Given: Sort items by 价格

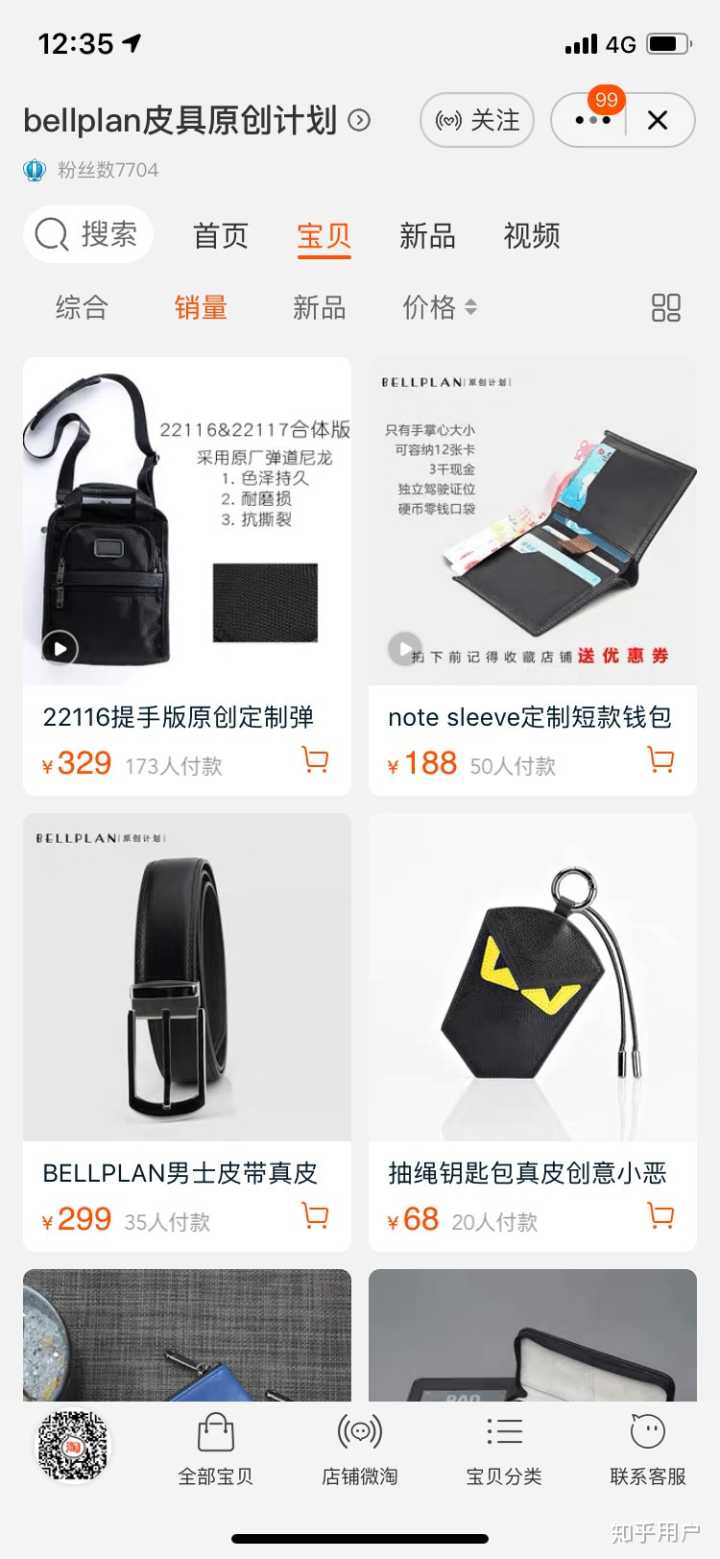Looking at the screenshot, I should tap(439, 307).
